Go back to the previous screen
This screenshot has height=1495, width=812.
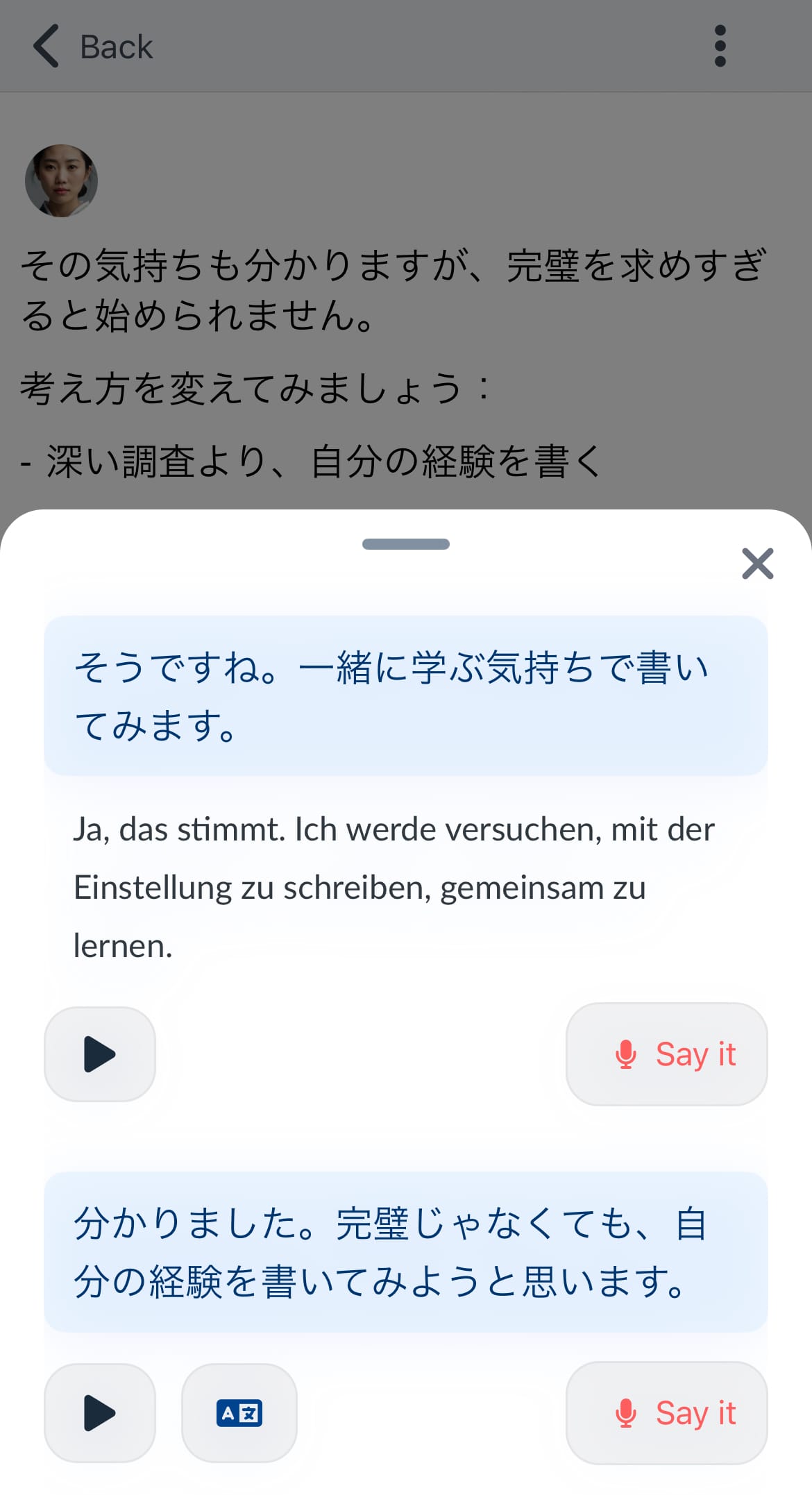pyautogui.click(x=93, y=47)
